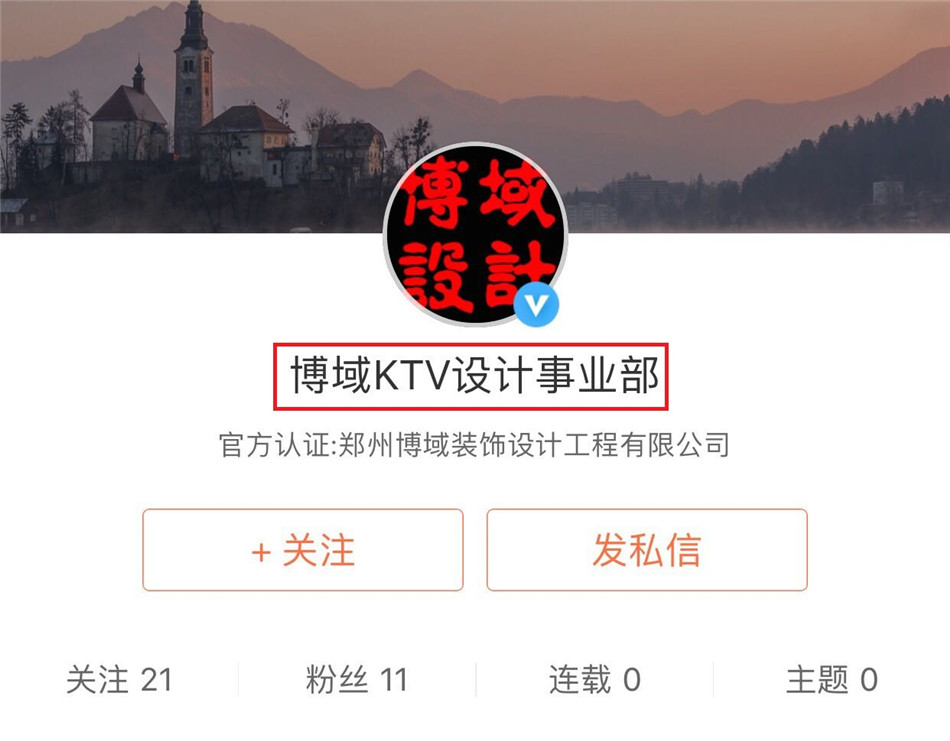Send a private message via 发私信

pyautogui.click(x=646, y=550)
